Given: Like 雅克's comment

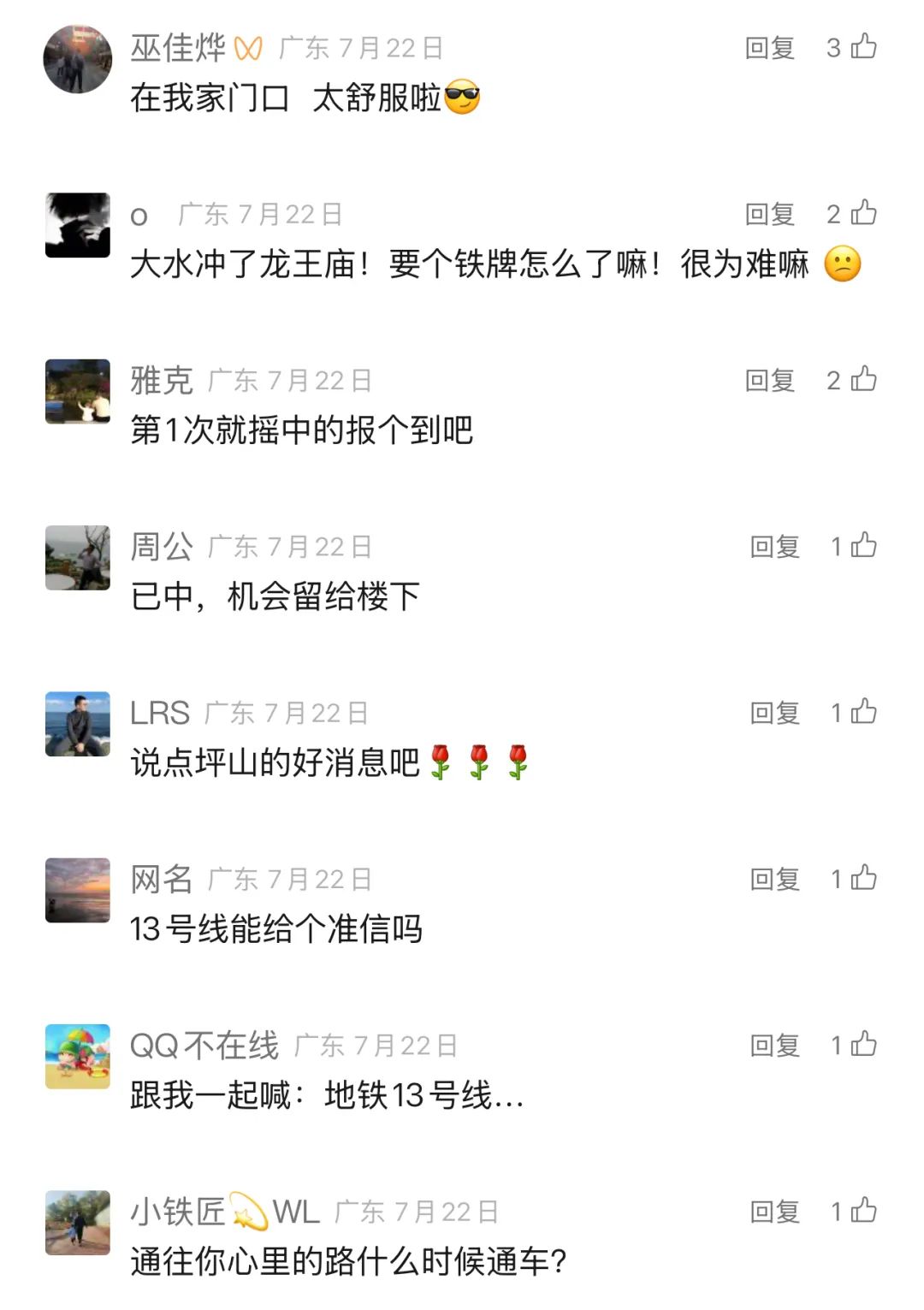Looking at the screenshot, I should point(864,378).
